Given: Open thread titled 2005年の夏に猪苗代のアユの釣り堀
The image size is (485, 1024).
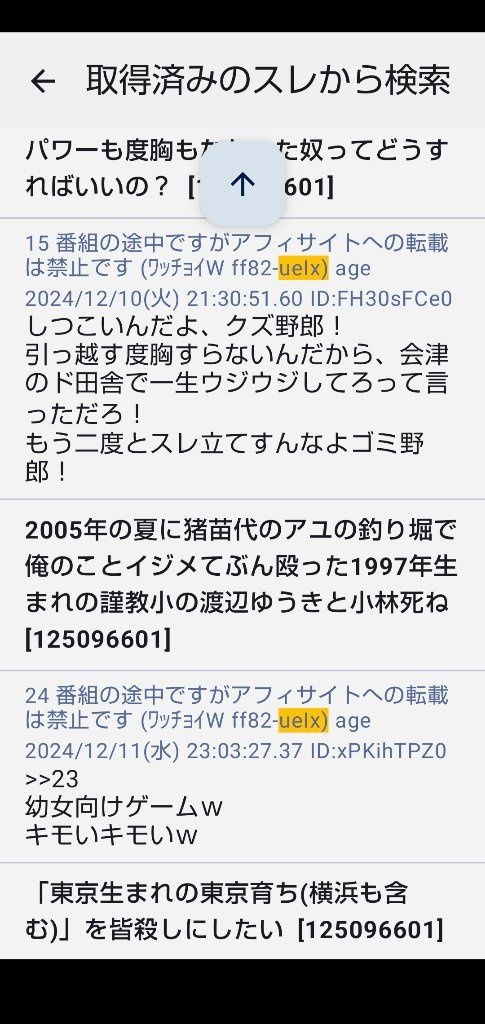Looking at the screenshot, I should (242, 584).
